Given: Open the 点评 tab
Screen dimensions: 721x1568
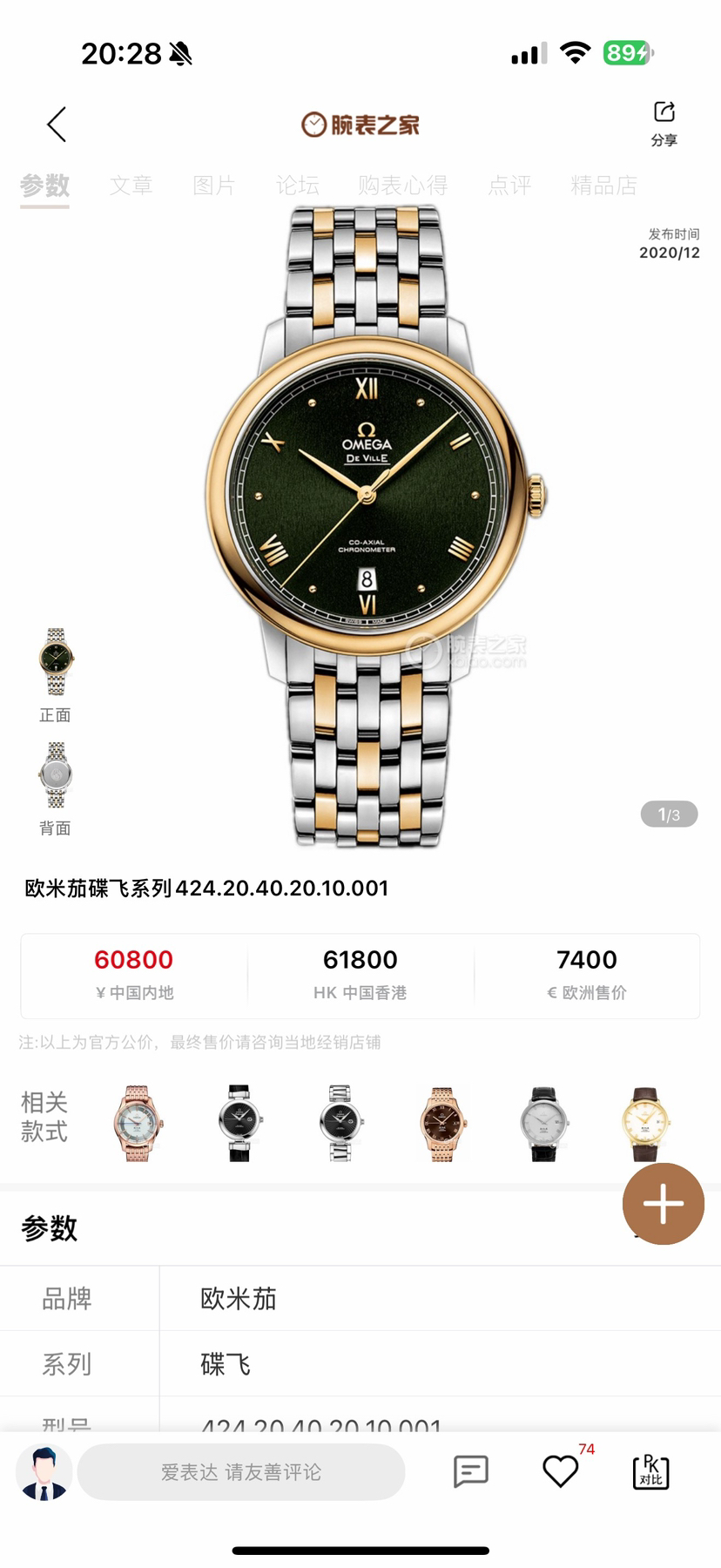Looking at the screenshot, I should click(x=509, y=185).
